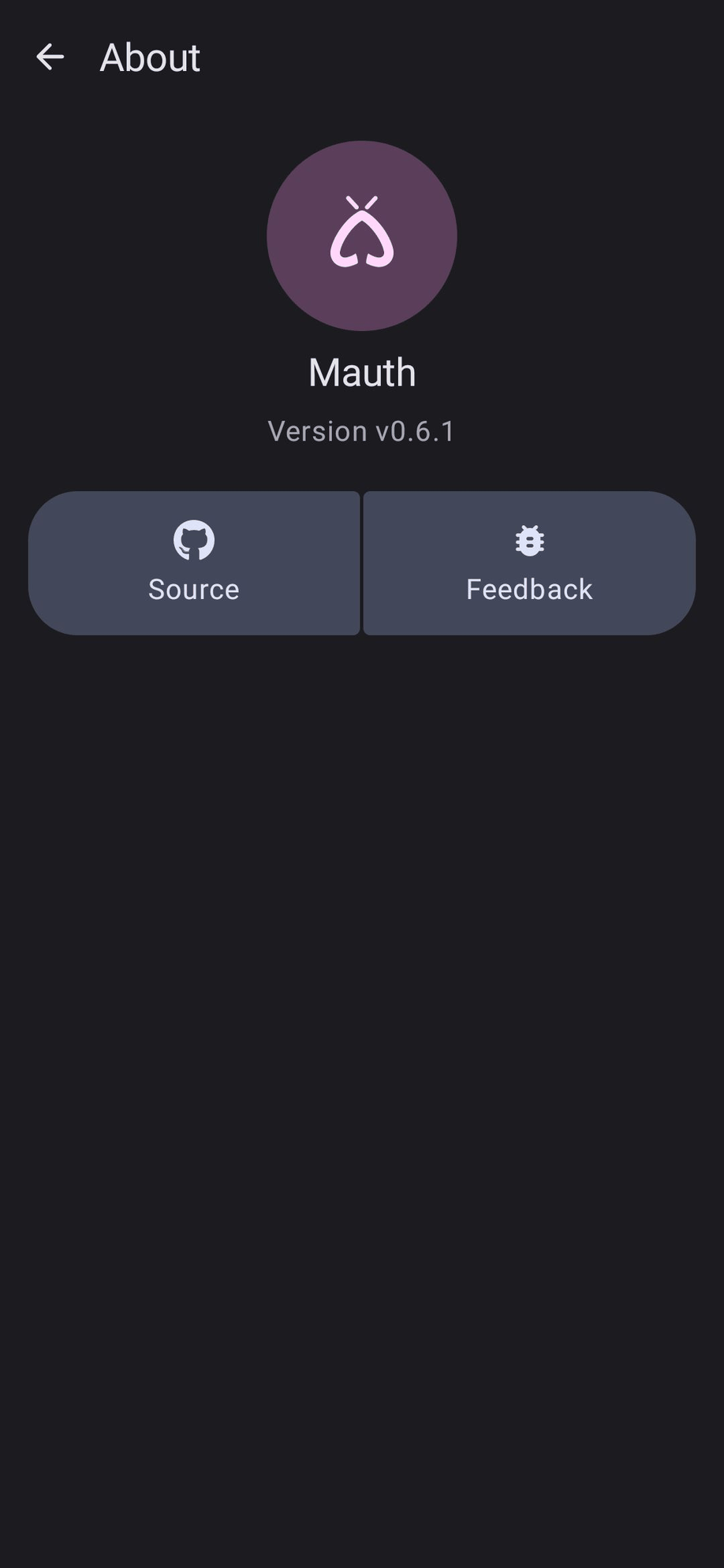The image size is (724, 1568).
Task: Click the top app bar
Action: 362,56
